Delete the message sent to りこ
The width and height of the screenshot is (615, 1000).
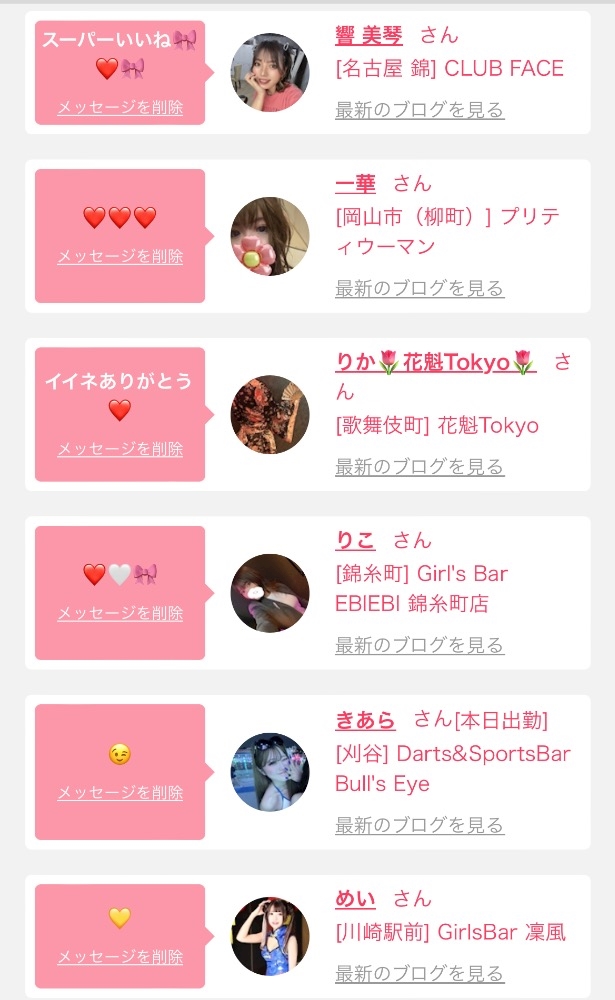click(120, 613)
